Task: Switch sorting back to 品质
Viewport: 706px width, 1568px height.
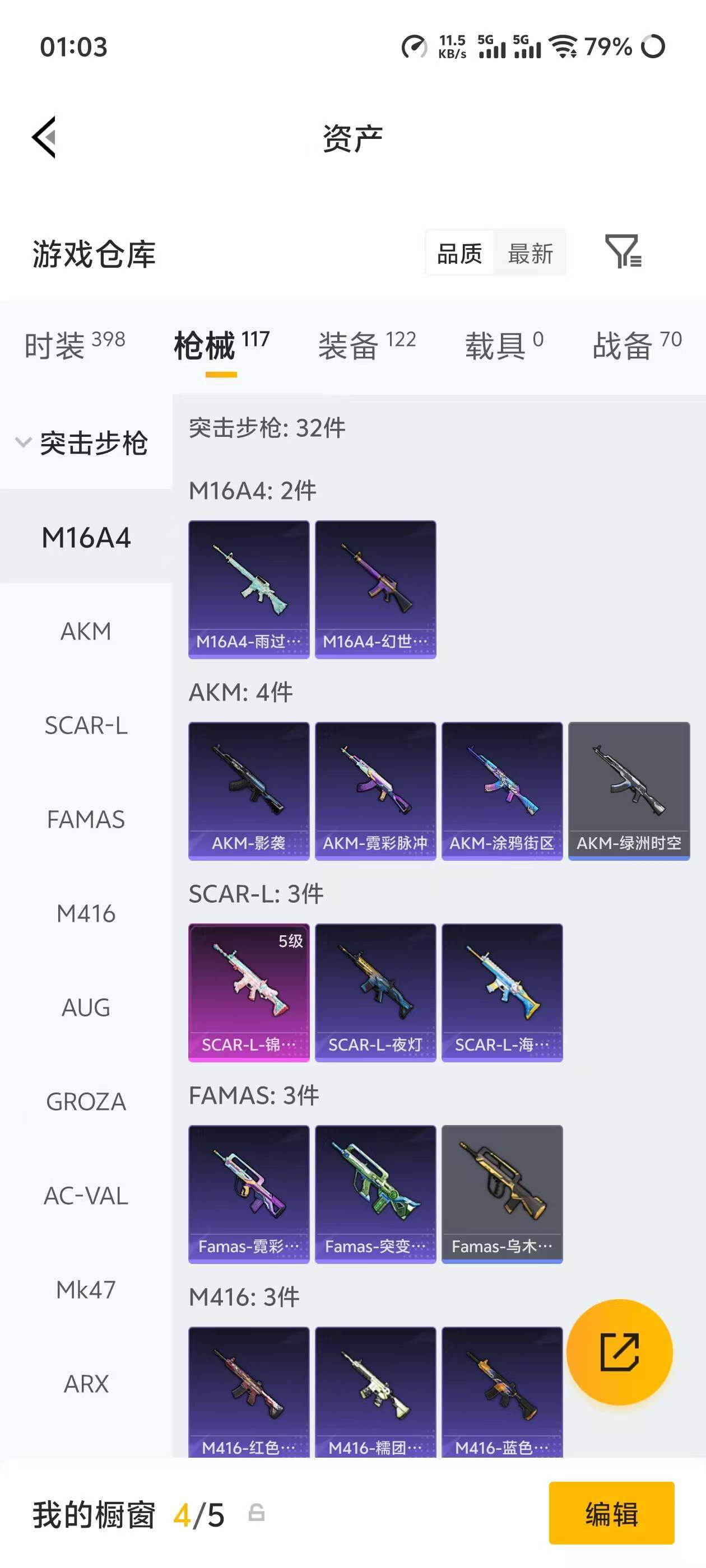Action: pyautogui.click(x=461, y=254)
